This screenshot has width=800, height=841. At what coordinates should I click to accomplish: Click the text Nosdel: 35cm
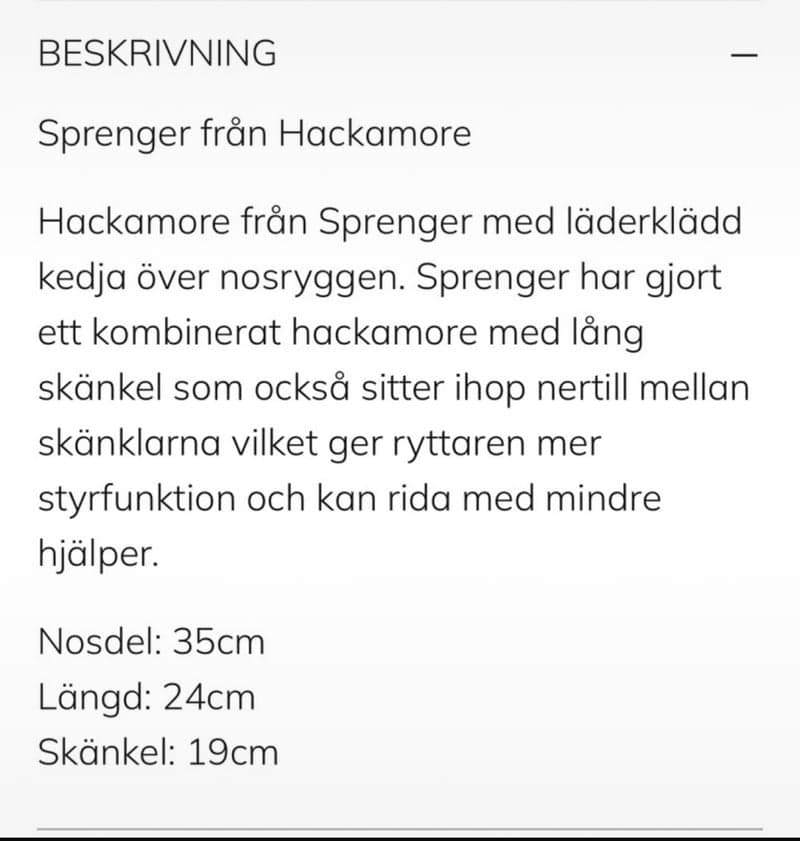point(150,643)
